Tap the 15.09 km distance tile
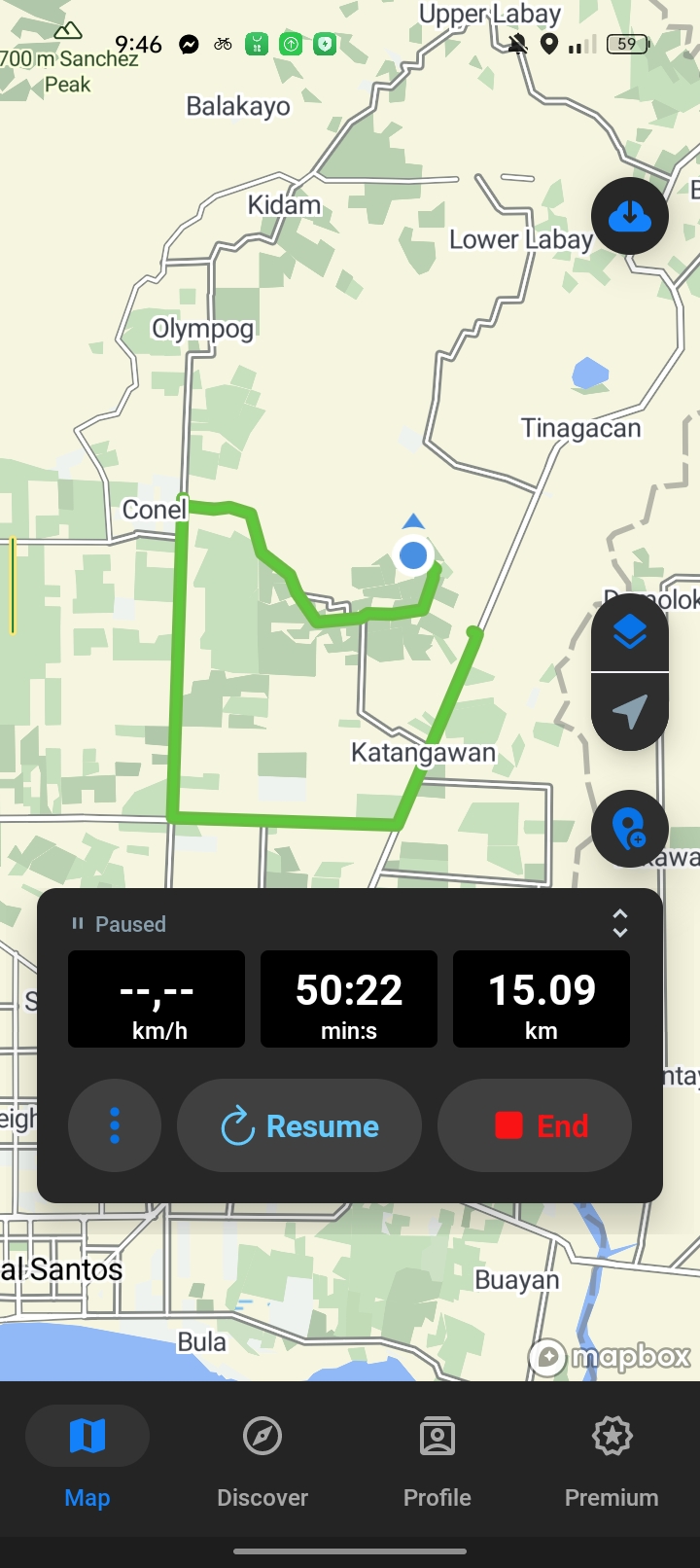Image resolution: width=700 pixels, height=1568 pixels. point(542,999)
